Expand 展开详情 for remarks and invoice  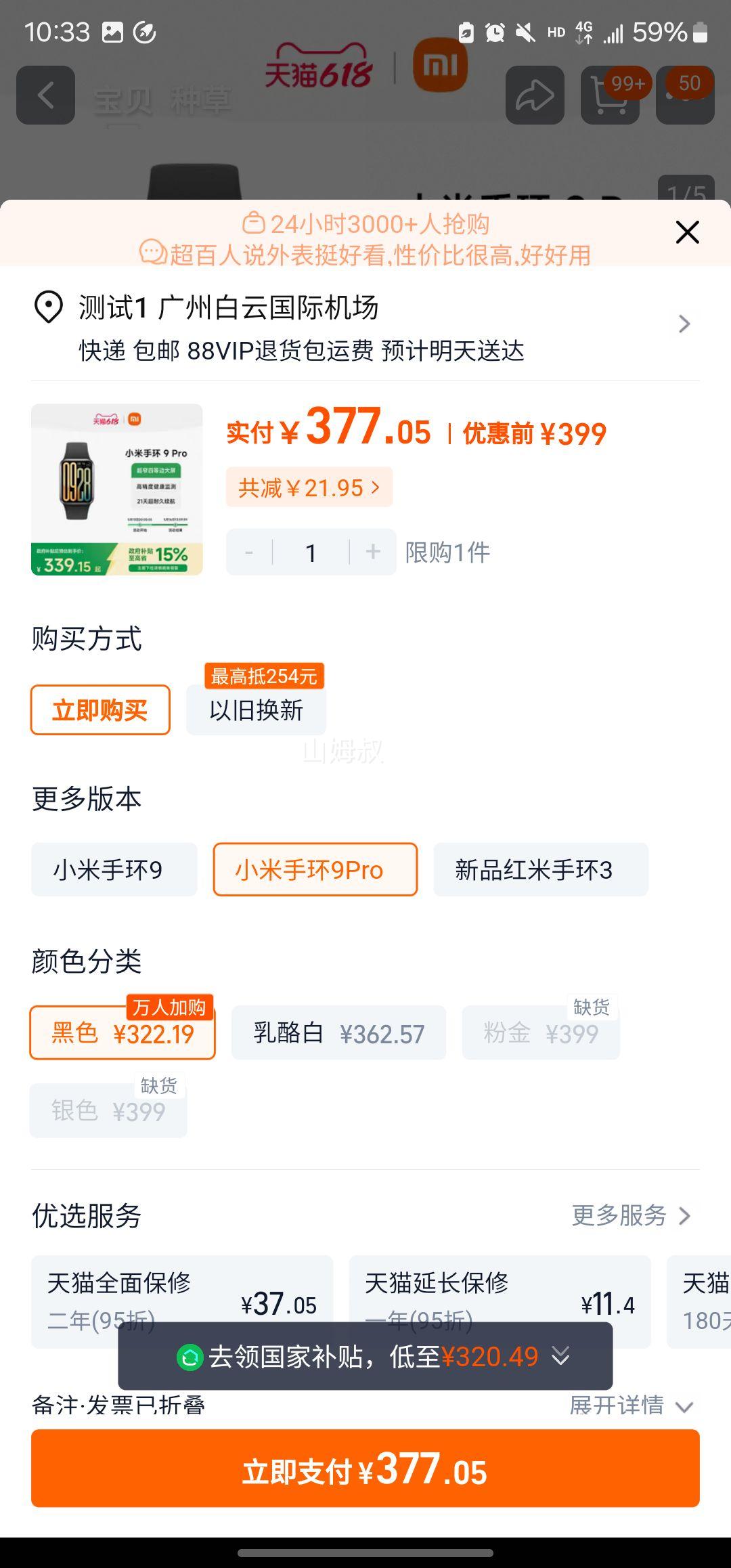[x=631, y=1406]
